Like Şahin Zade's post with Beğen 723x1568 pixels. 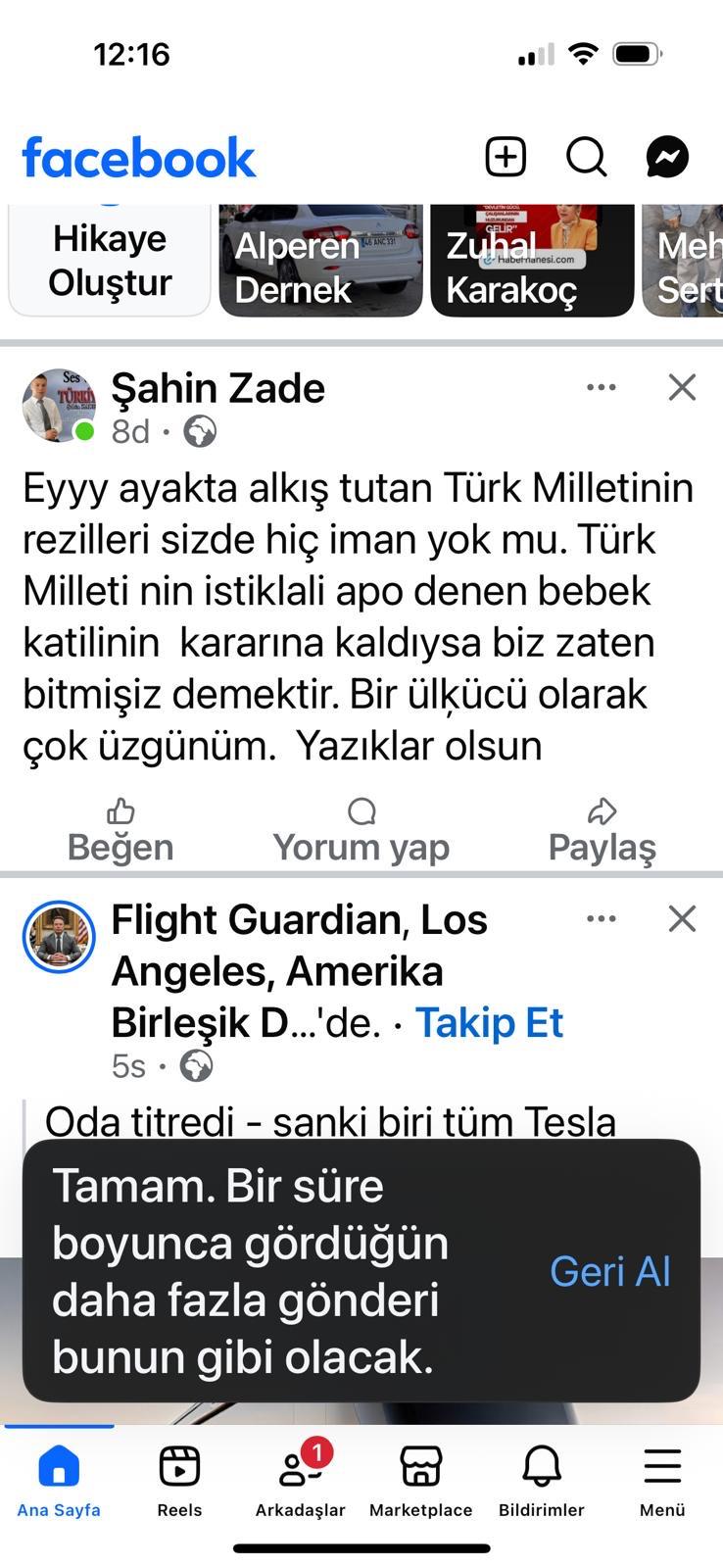click(120, 831)
